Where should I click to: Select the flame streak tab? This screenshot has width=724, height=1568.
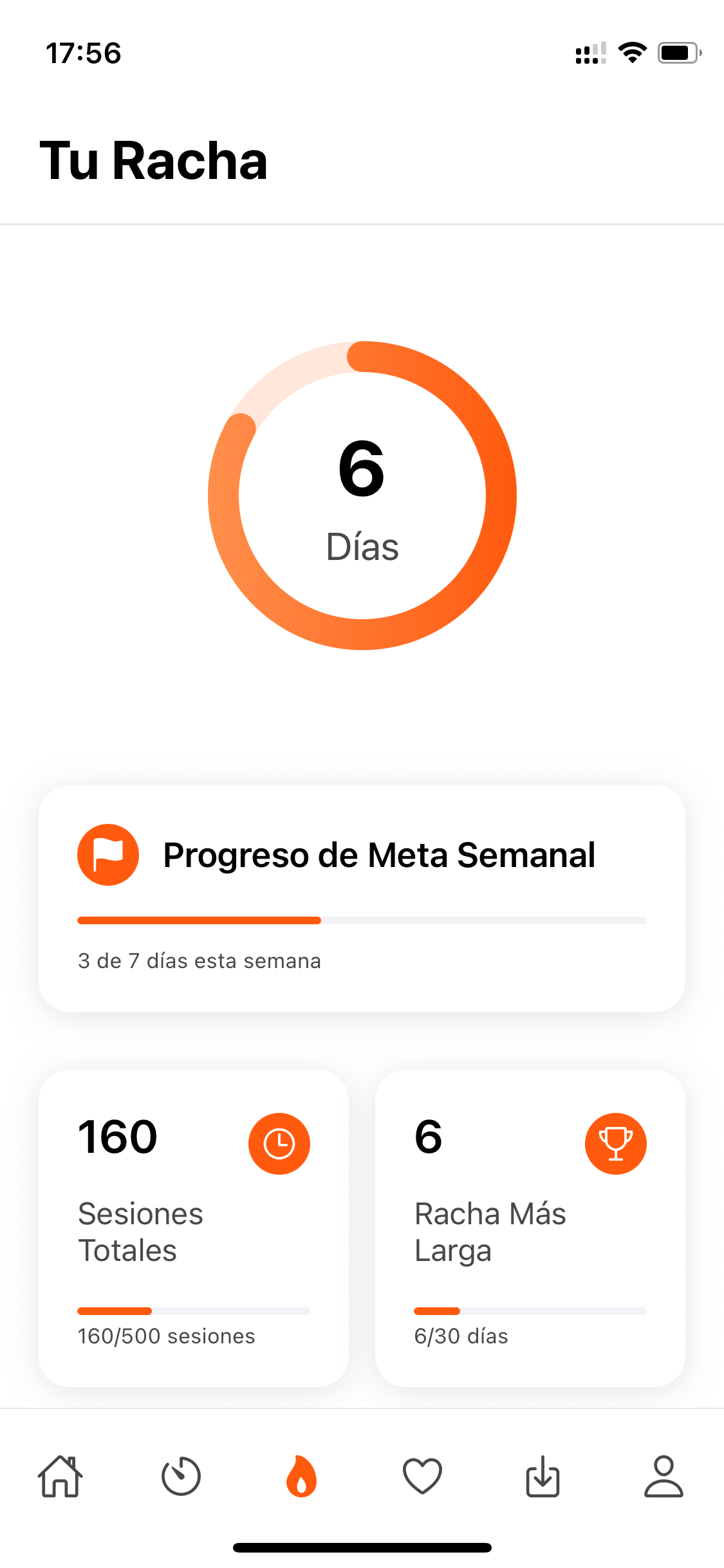point(301,1476)
